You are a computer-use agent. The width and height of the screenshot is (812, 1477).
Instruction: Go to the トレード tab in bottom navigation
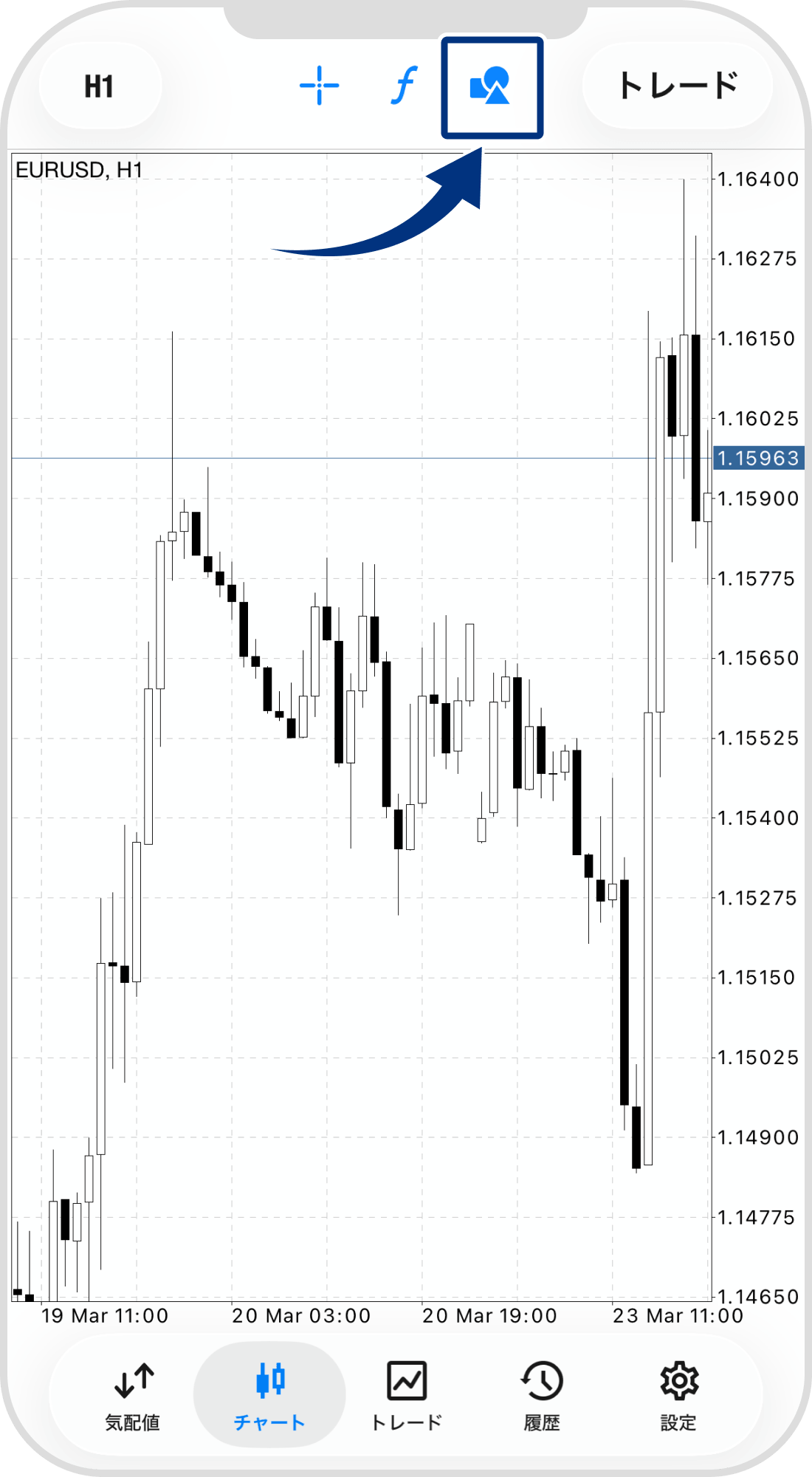pos(406,1394)
